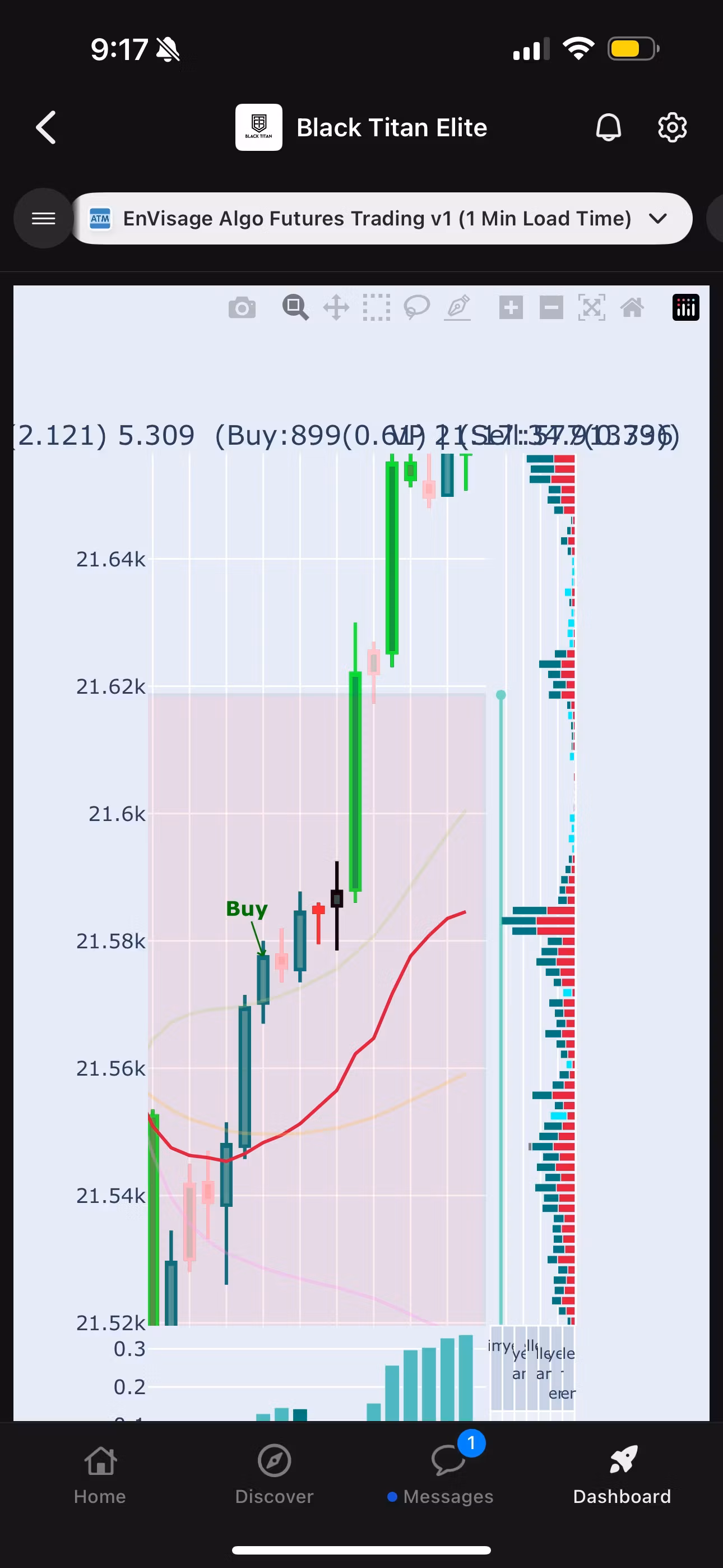This screenshot has width=723, height=1568.
Task: Select the box select tool
Action: click(376, 307)
